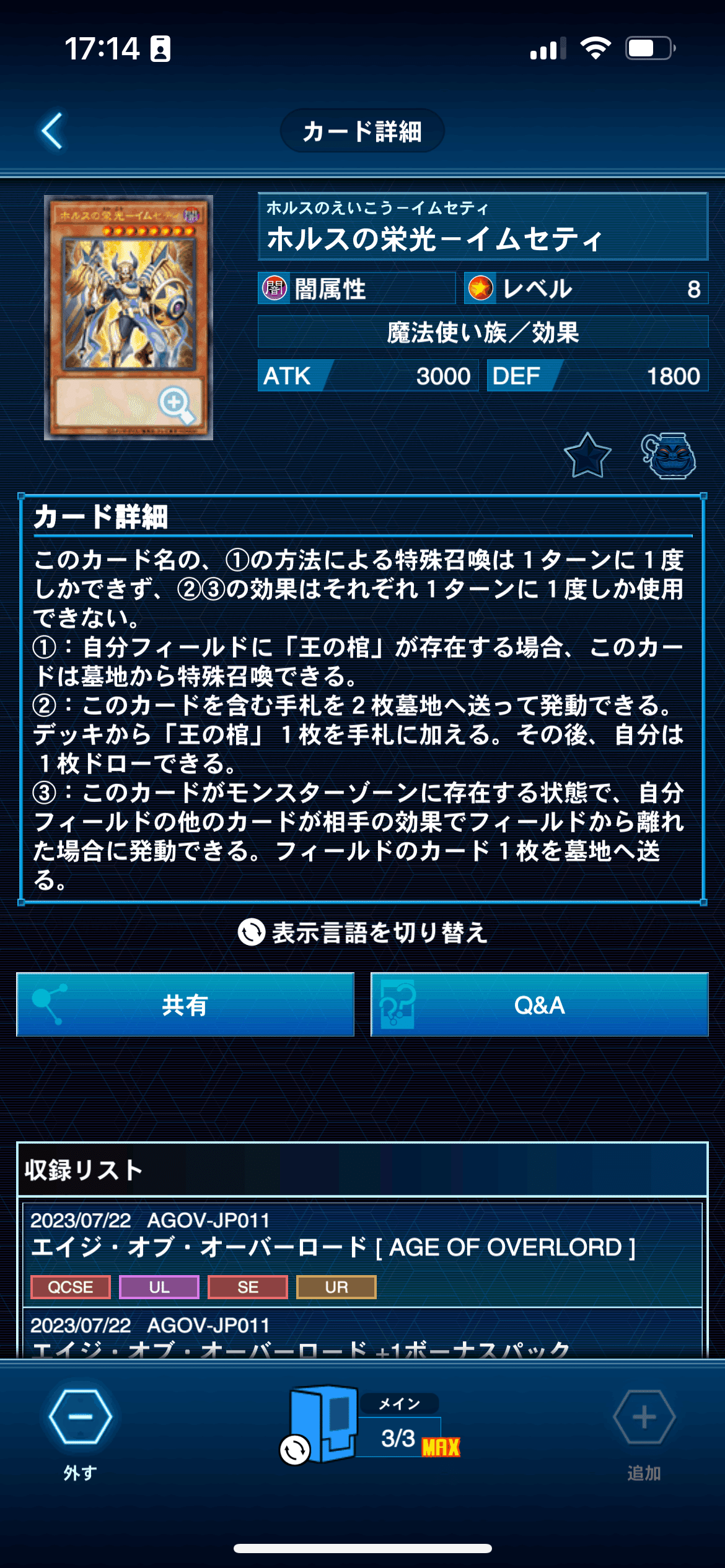Enlarge the card image with the magnifier

(x=175, y=404)
